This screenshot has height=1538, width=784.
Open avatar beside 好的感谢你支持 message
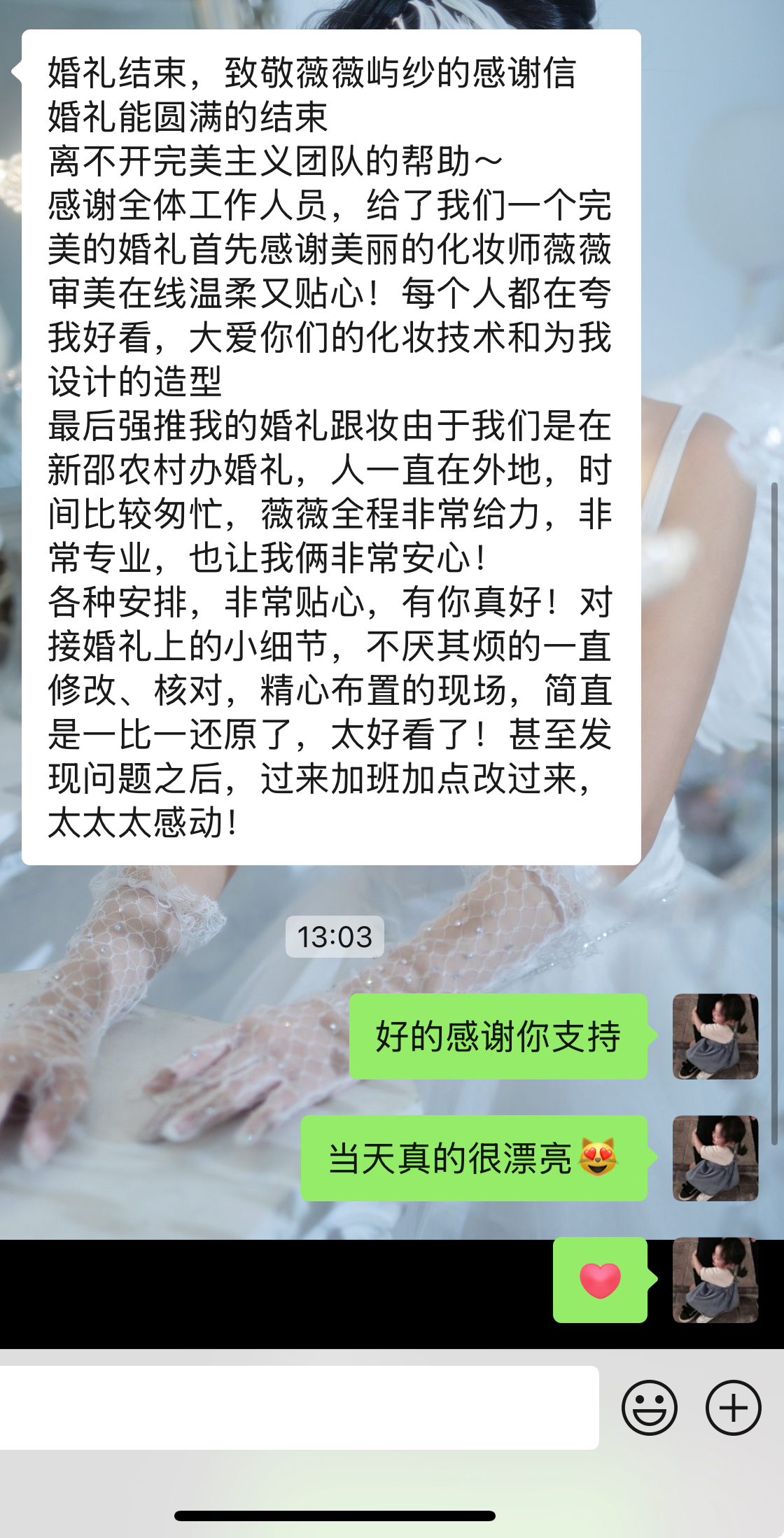pyautogui.click(x=715, y=1036)
